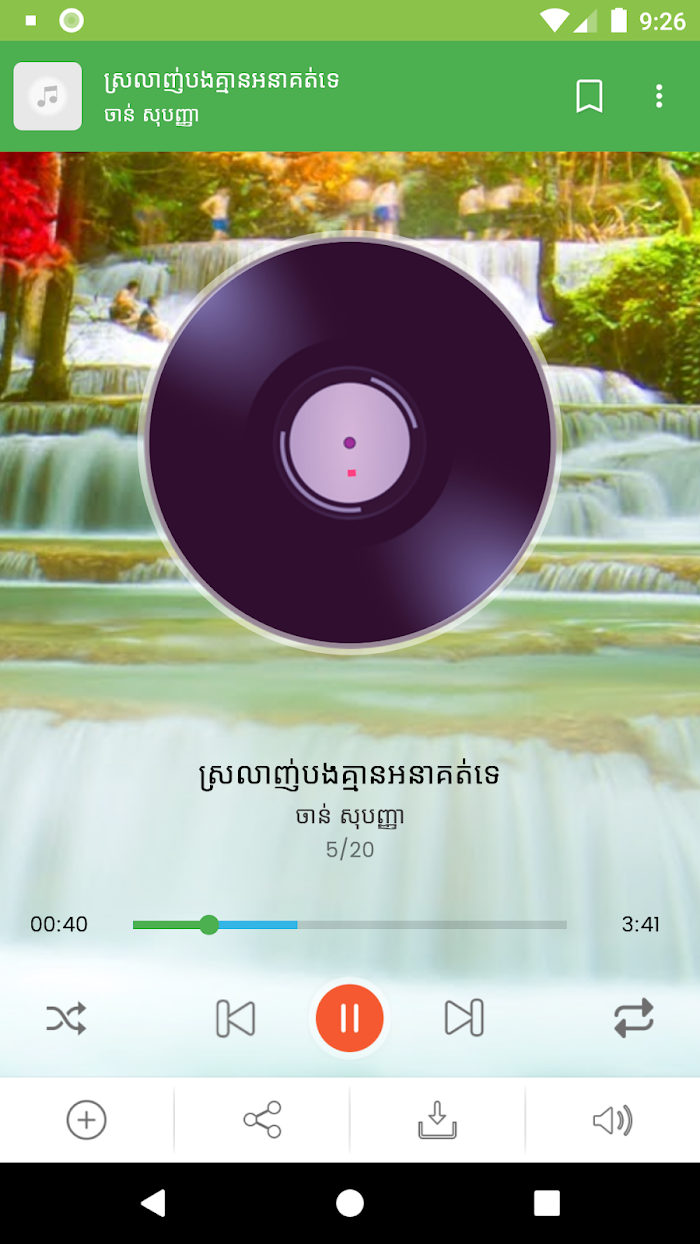
Task: Open the overflow menu
Action: point(658,96)
